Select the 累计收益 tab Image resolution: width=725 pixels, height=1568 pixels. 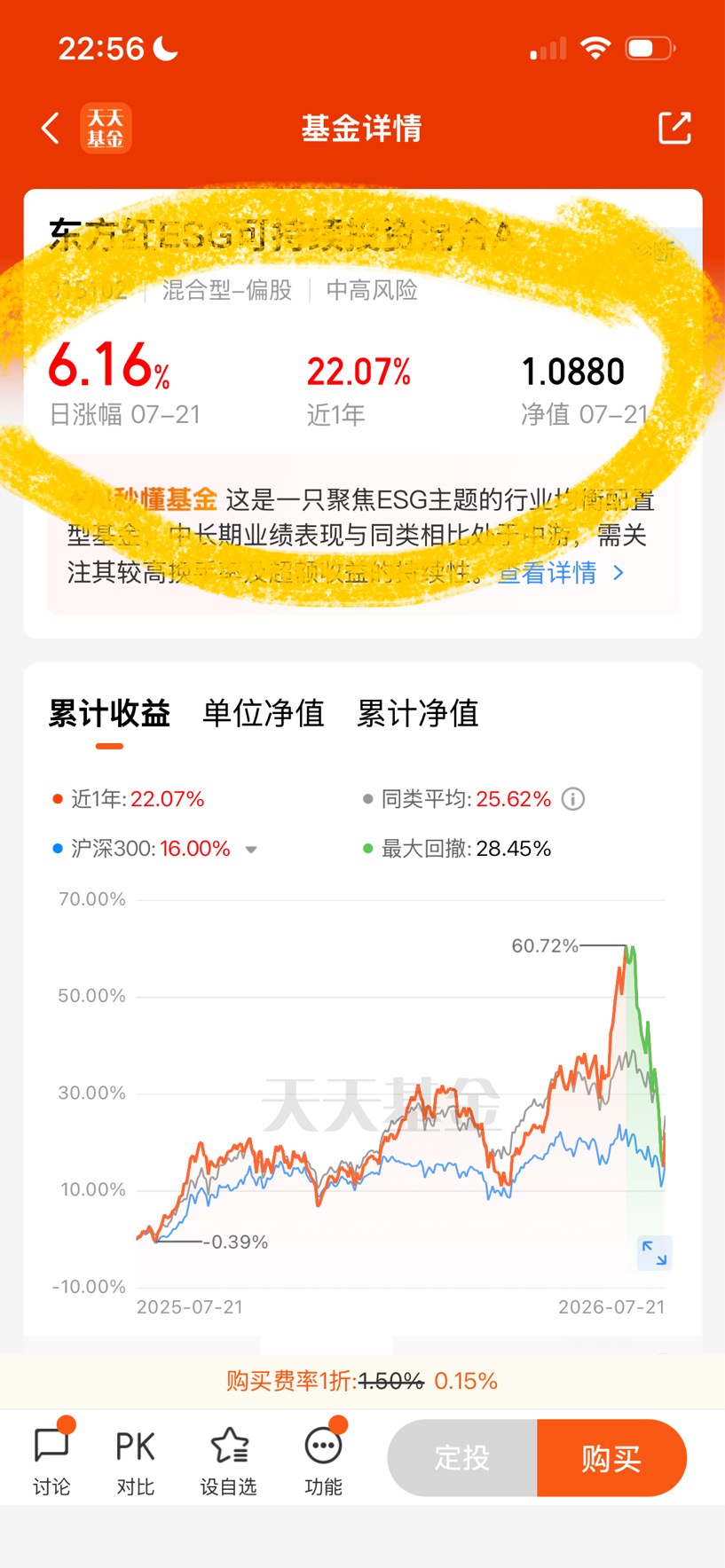(x=109, y=713)
